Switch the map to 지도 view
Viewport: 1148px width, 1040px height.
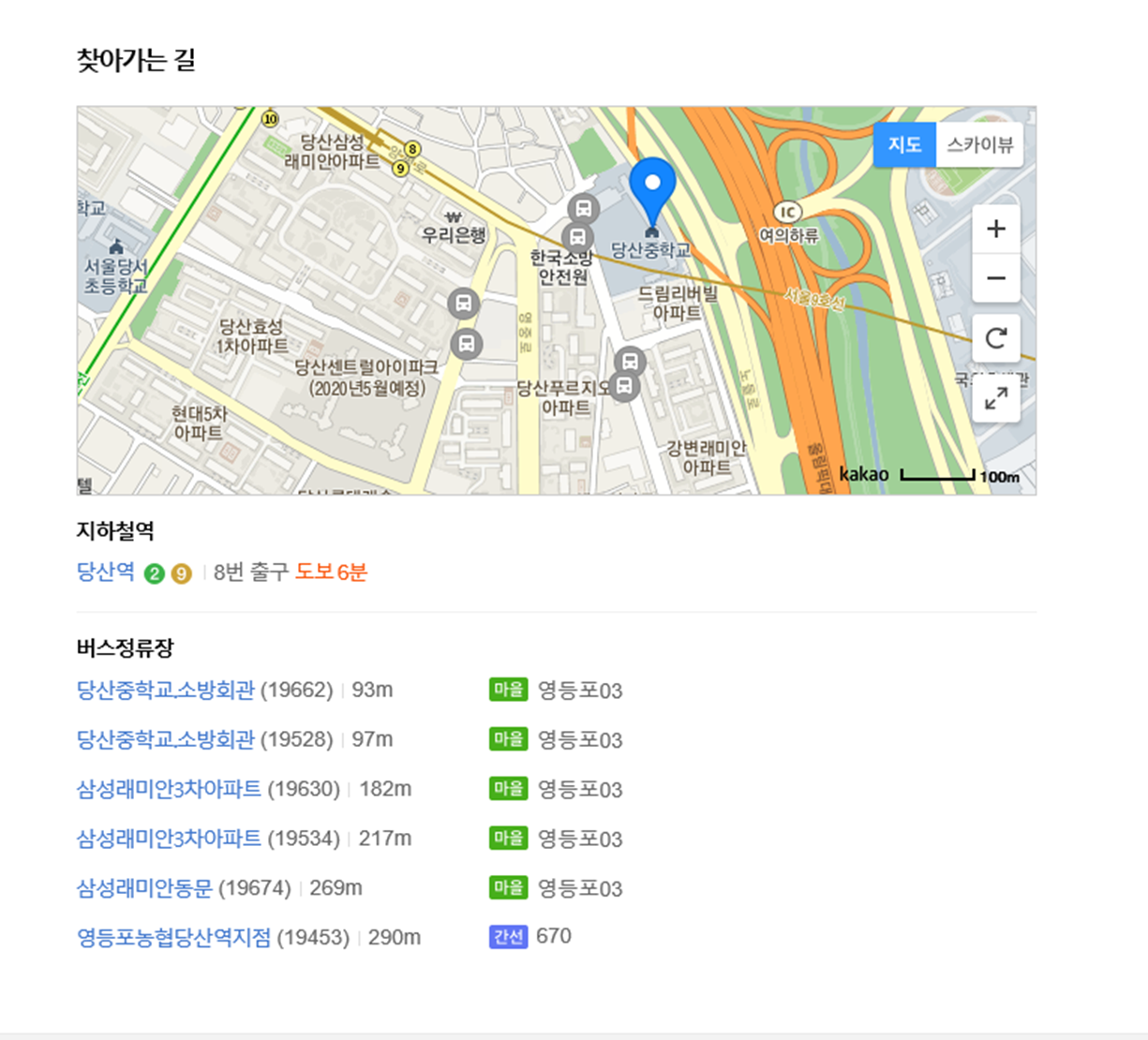904,145
